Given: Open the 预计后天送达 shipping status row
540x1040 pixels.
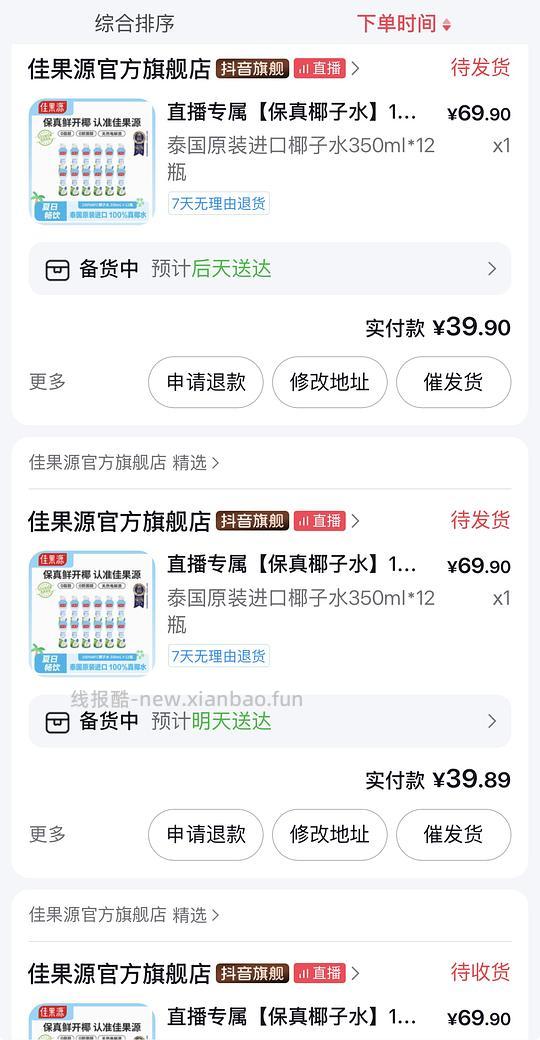Looking at the screenshot, I should (270, 269).
